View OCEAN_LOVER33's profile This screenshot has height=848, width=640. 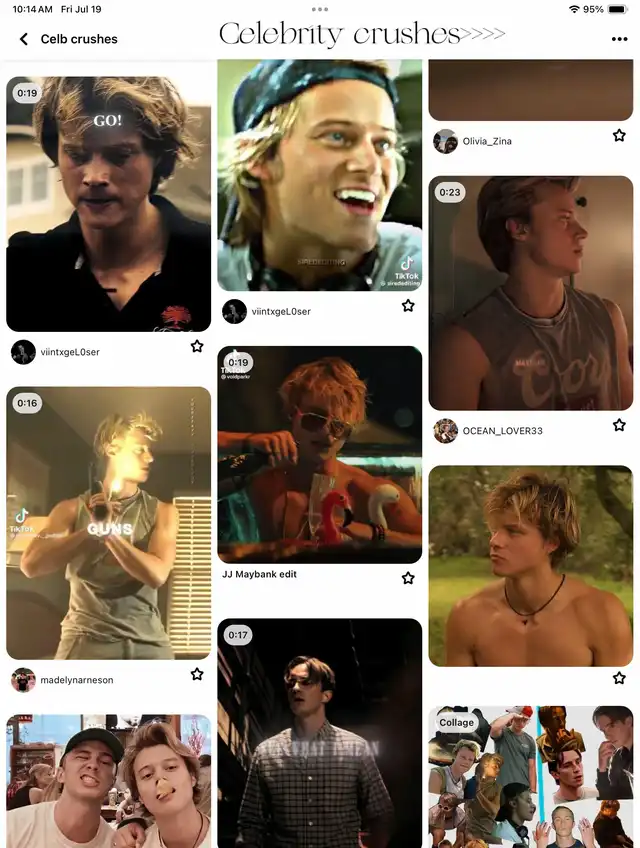(446, 431)
